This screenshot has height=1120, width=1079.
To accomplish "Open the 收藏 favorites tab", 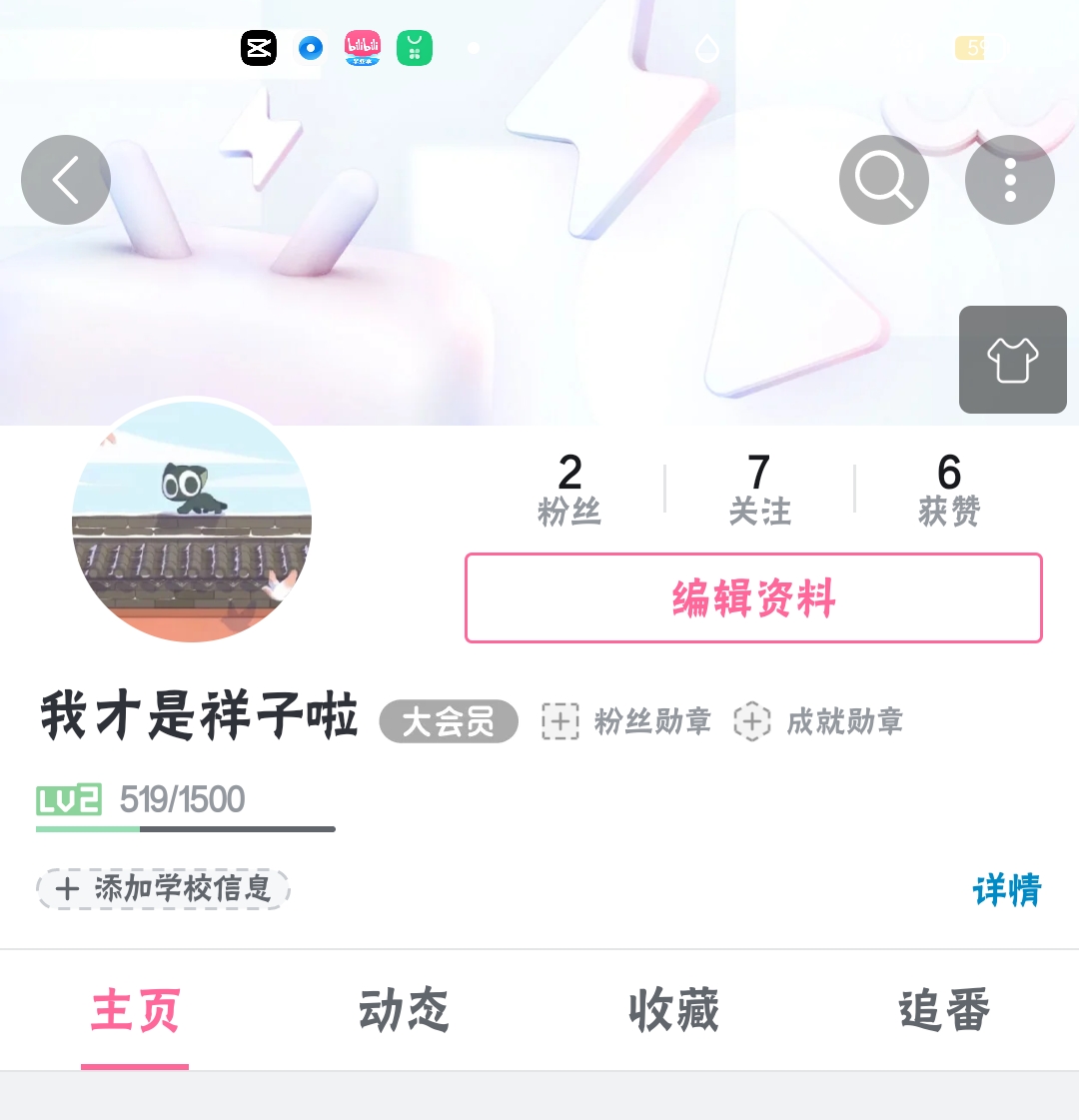I will pyautogui.click(x=674, y=1010).
